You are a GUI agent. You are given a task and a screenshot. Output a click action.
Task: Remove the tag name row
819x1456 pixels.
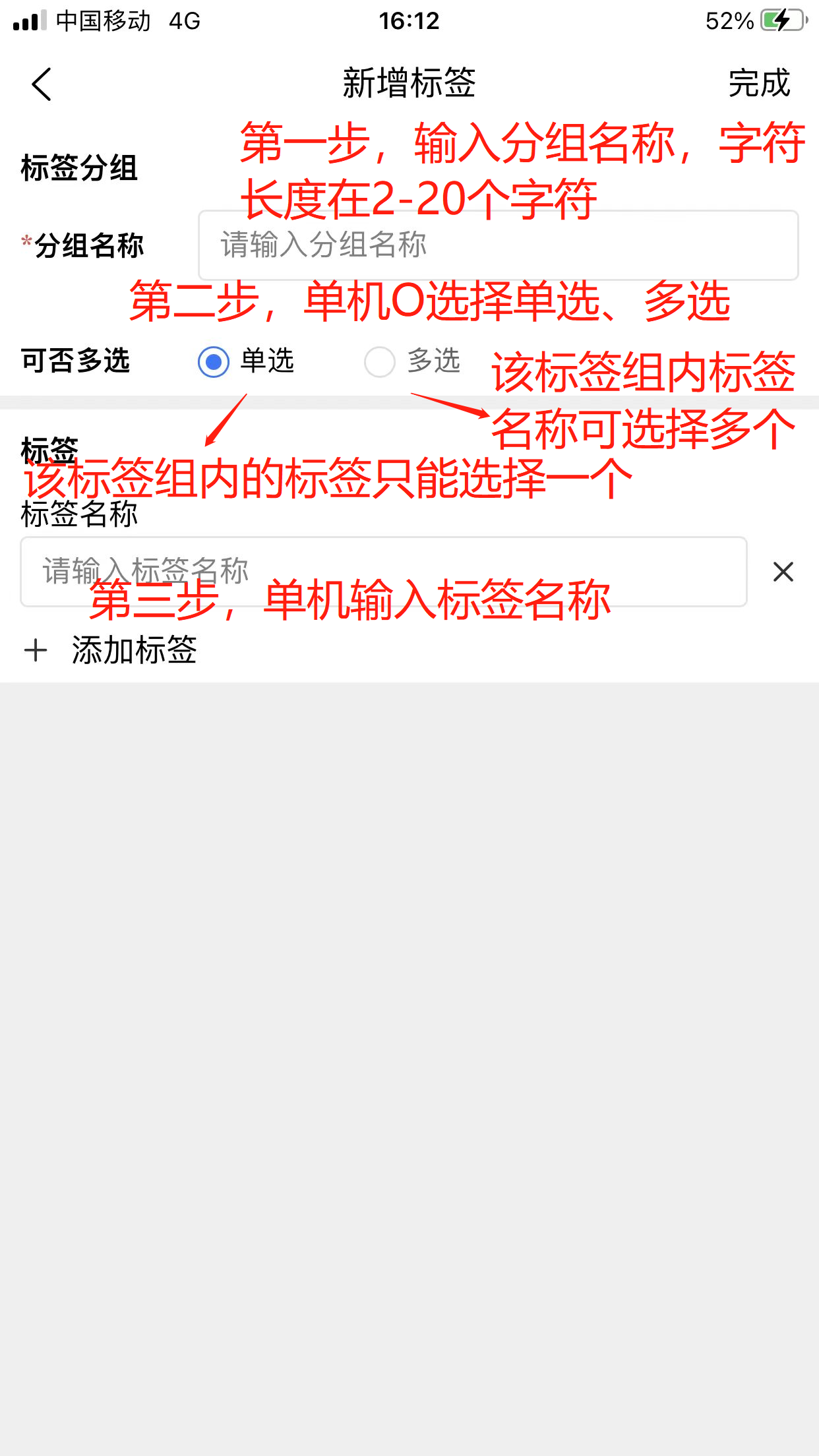pos(783,571)
